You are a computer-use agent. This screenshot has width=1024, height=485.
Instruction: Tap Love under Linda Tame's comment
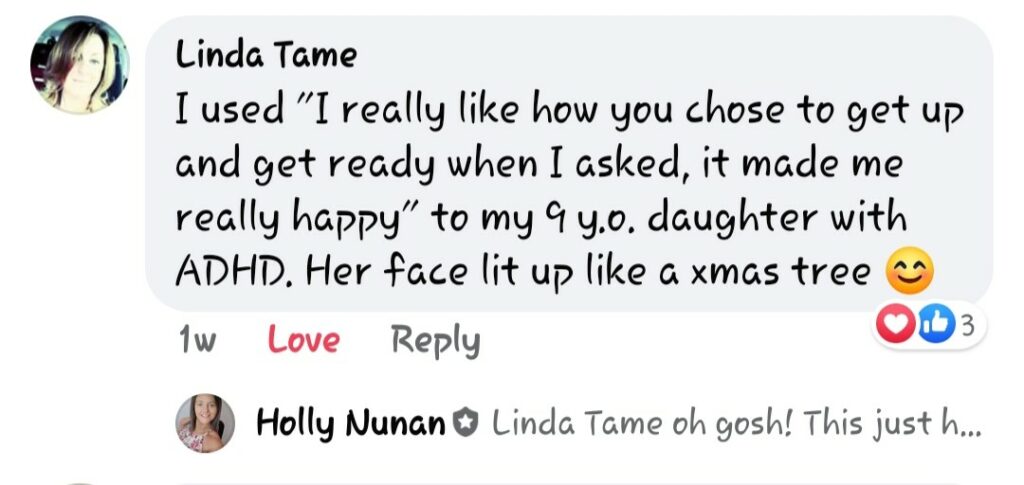tap(303, 340)
